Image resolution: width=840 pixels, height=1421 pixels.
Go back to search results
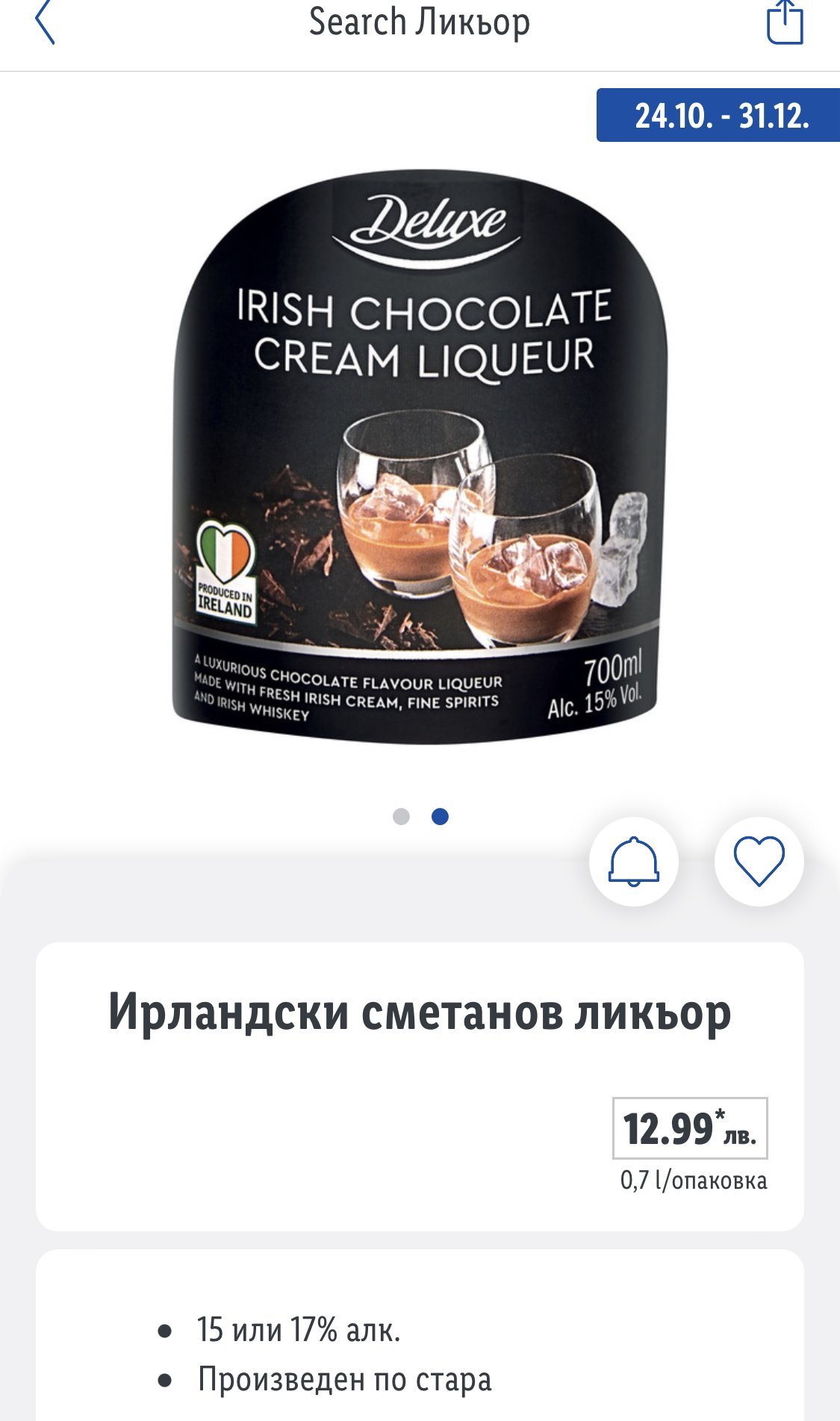point(45,22)
